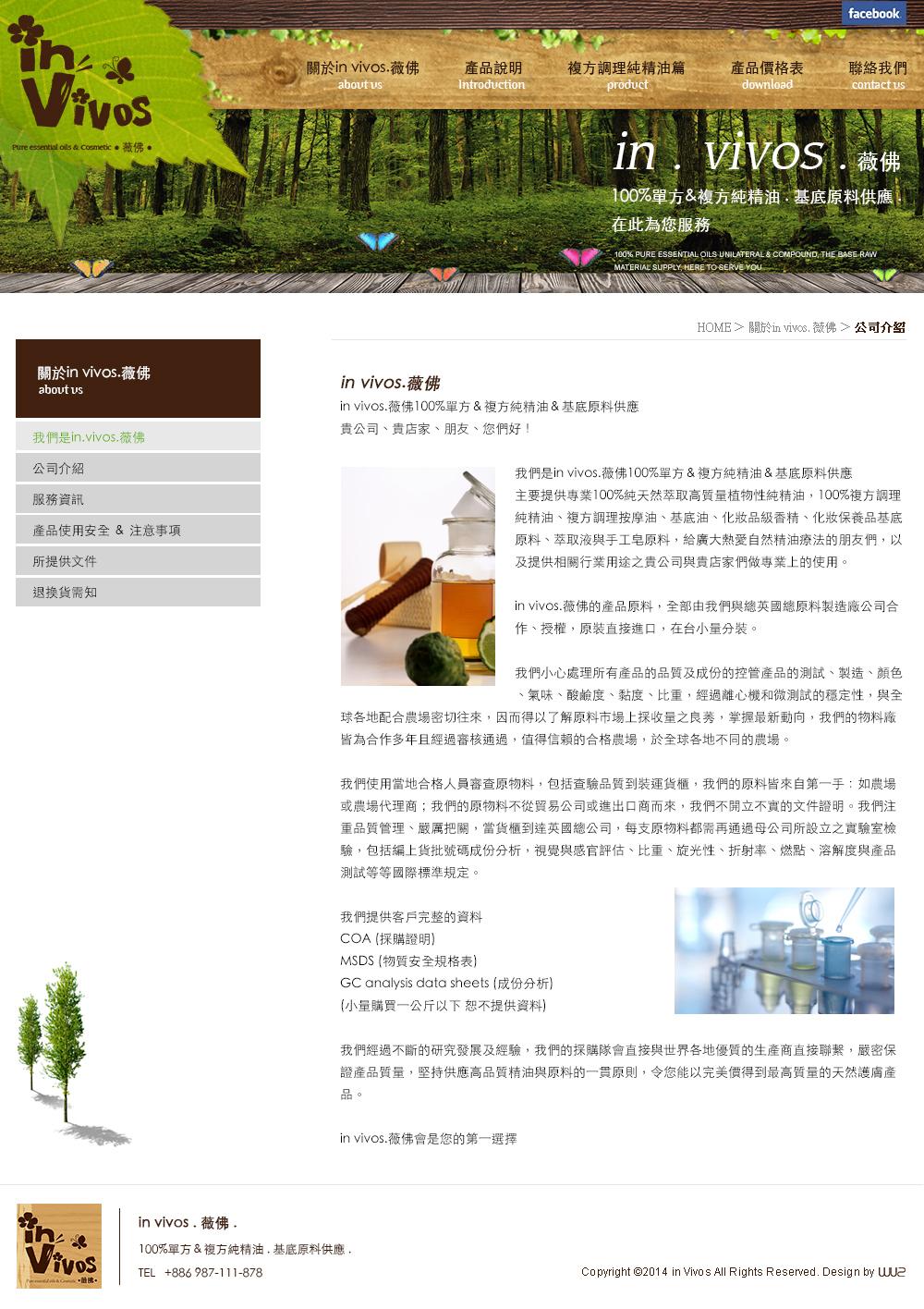924x1309 pixels.
Task: Open 服務資訊 sidebar item
Action: coord(138,499)
